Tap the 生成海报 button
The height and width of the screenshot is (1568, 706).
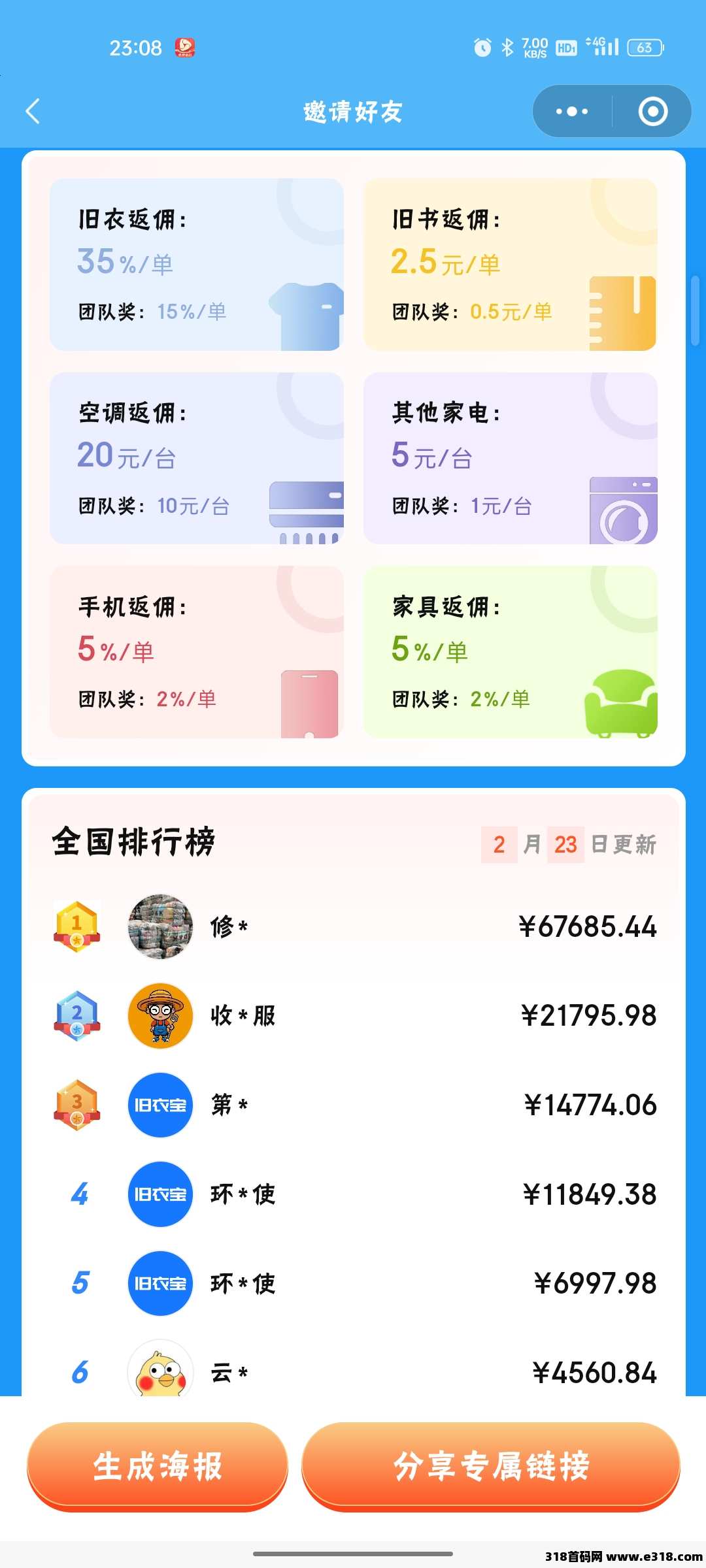coord(158,1466)
